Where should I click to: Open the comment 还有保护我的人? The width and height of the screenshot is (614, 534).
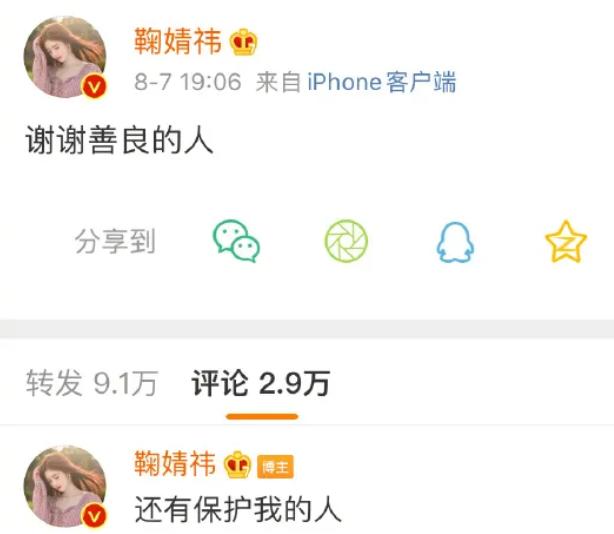point(238,509)
